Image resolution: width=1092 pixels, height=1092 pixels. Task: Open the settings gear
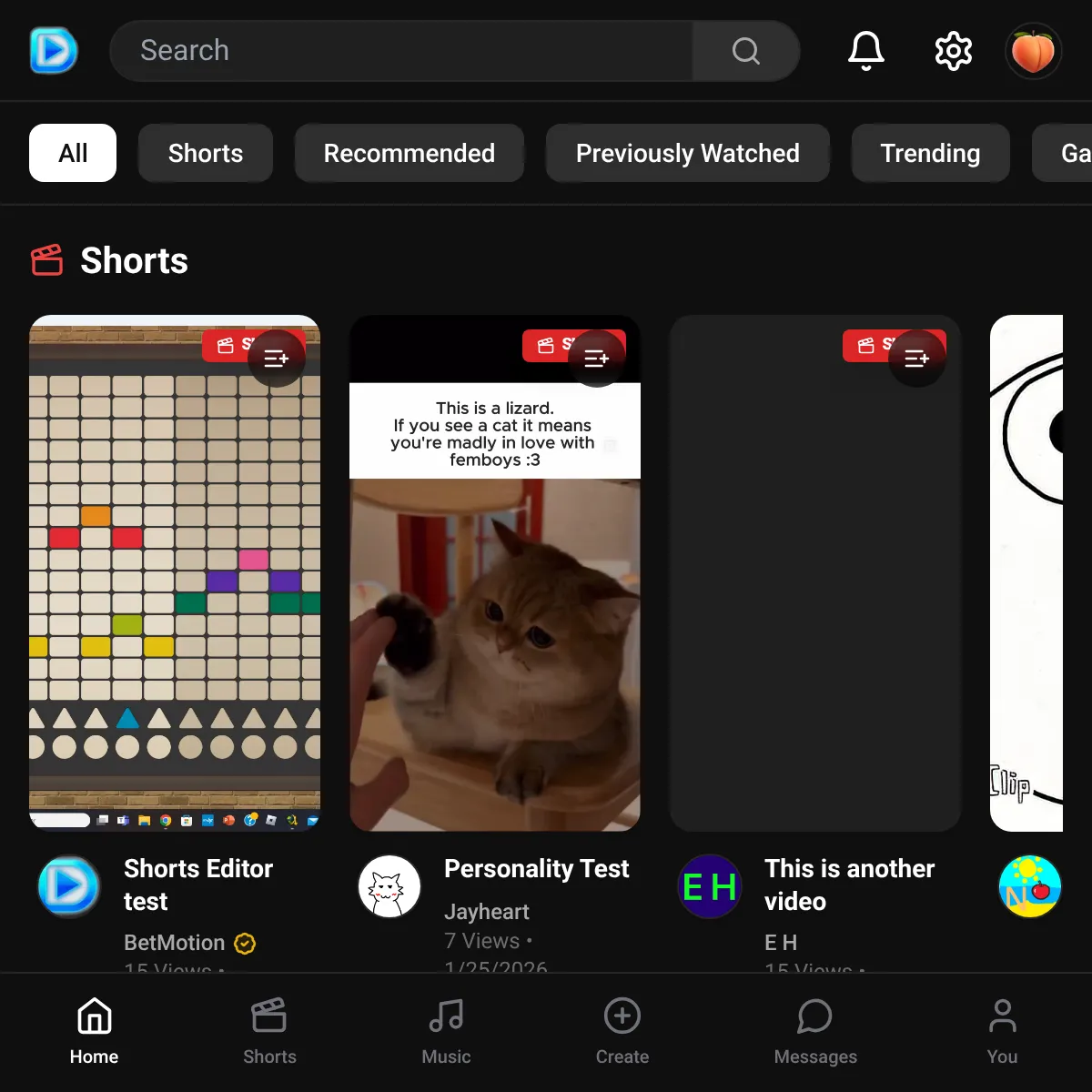pyautogui.click(x=954, y=51)
